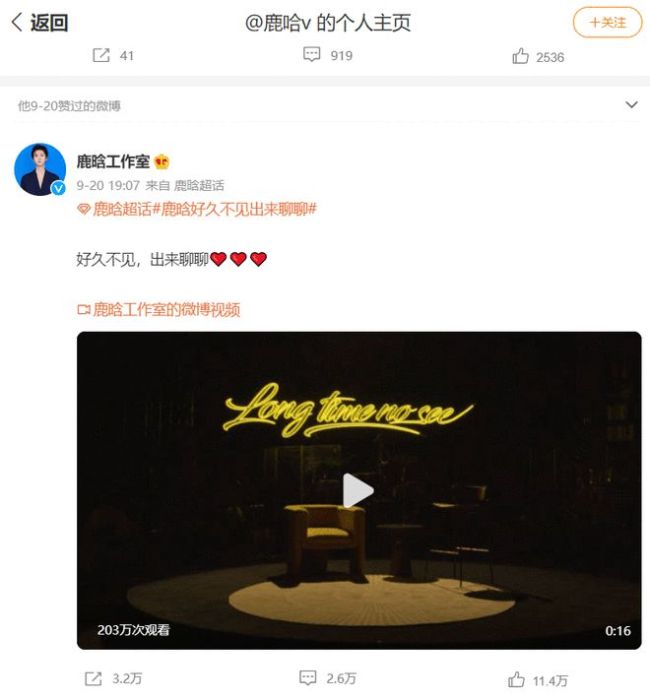650x699 pixels.
Task: Open 鹿晗工作室 profile avatar
Action: coord(40,169)
